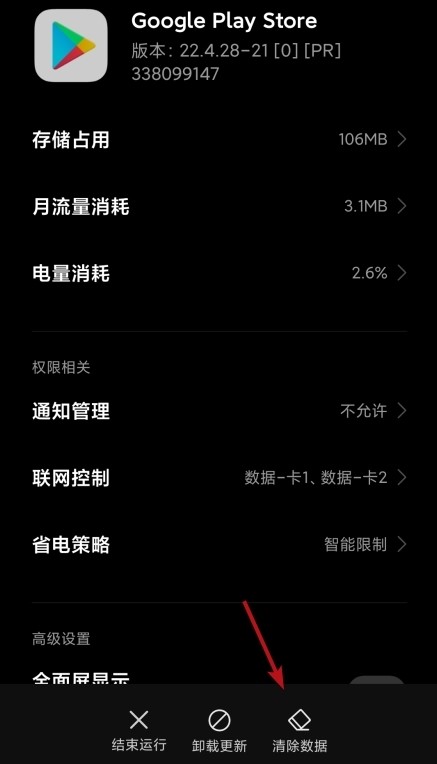Open the 存储占用 storage usage row

(x=218, y=140)
